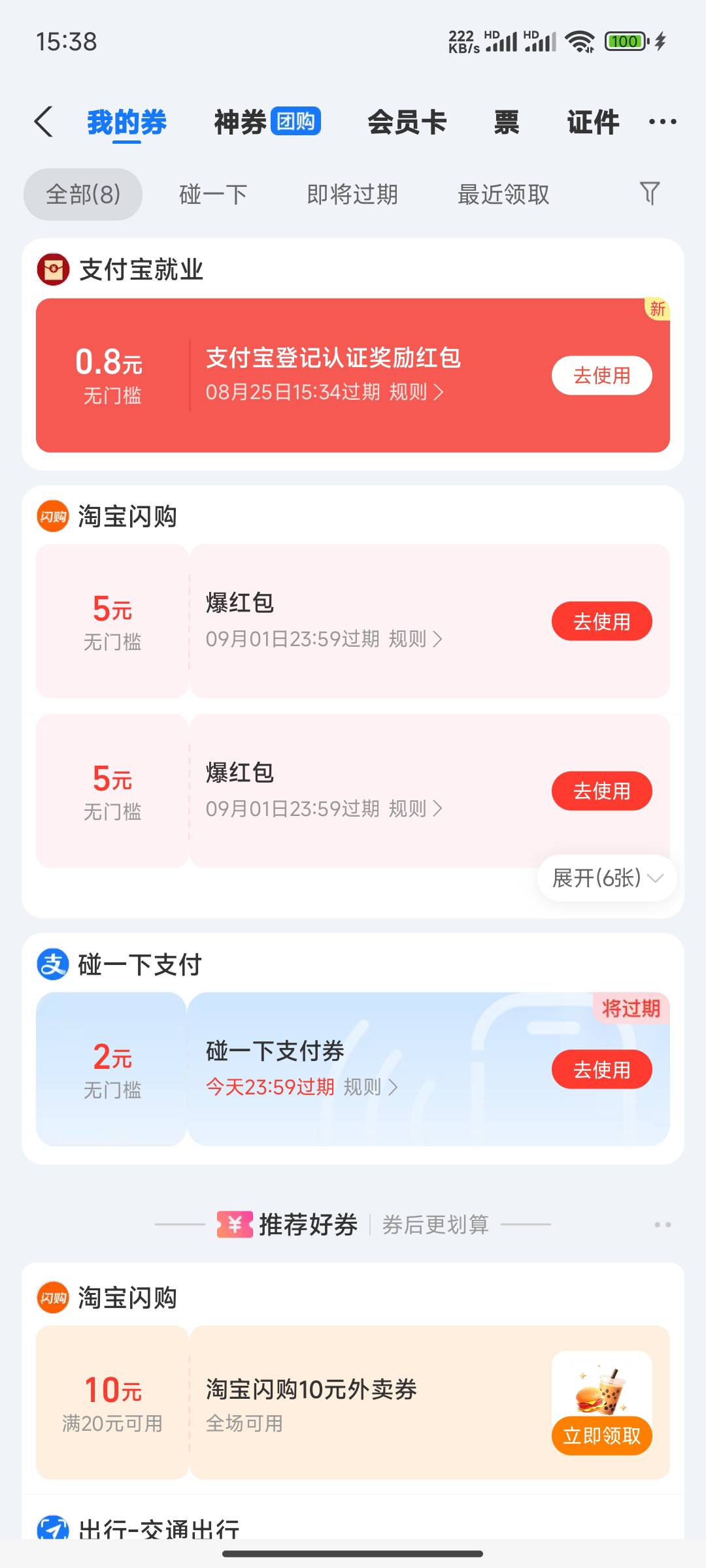The height and width of the screenshot is (1568, 706).
Task: View rules of the 支付宝登记认证奖励红包
Action: [x=416, y=392]
